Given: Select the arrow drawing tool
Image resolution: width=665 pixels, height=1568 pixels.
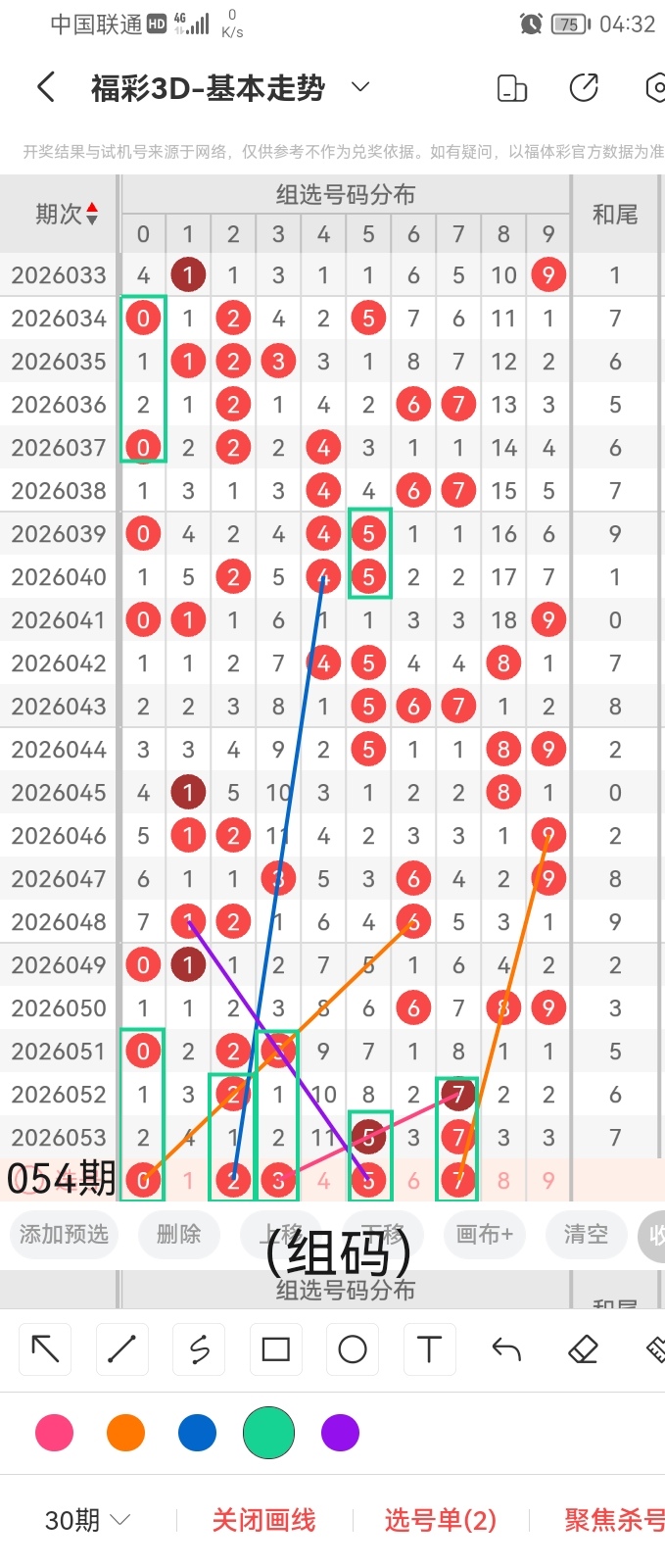Looking at the screenshot, I should [x=45, y=1349].
